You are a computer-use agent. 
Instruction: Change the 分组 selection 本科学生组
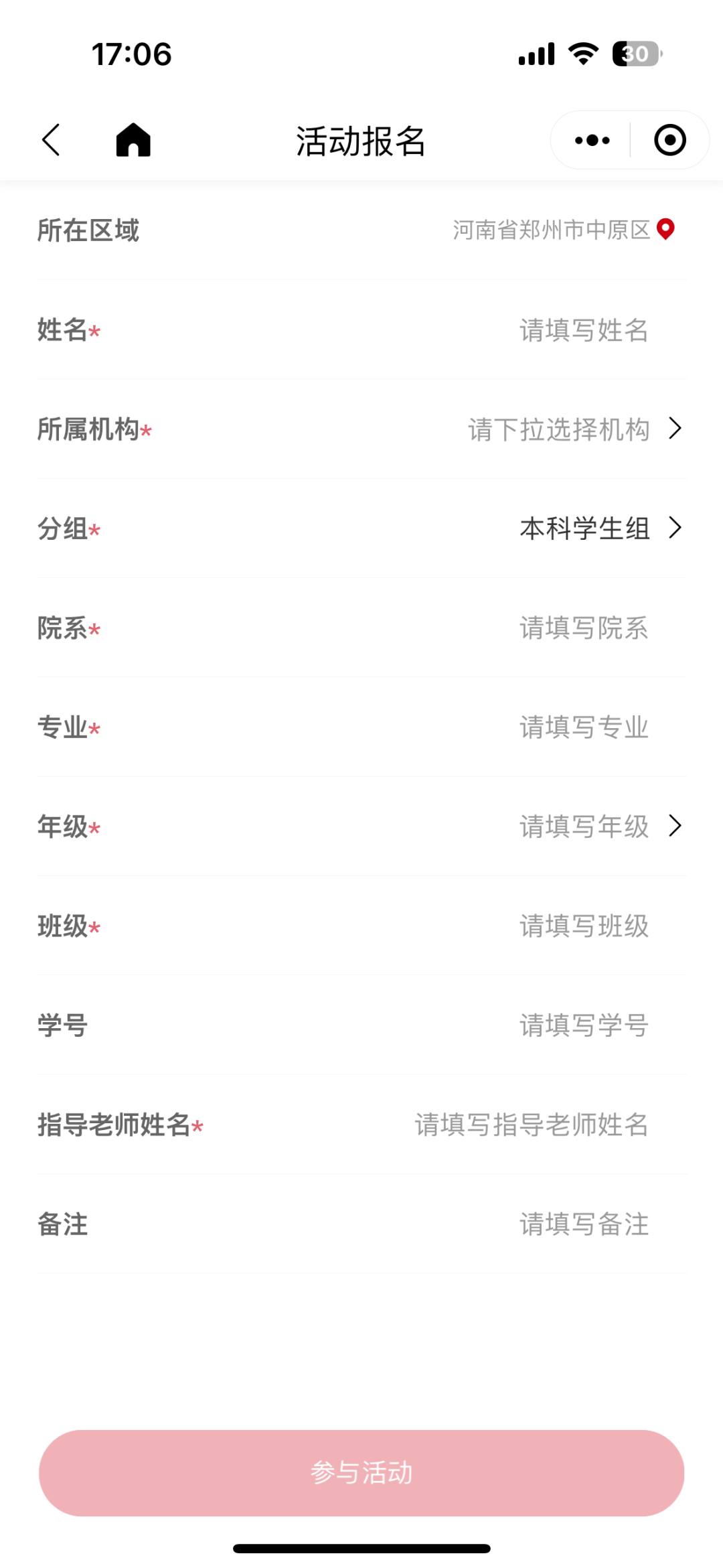point(598,528)
